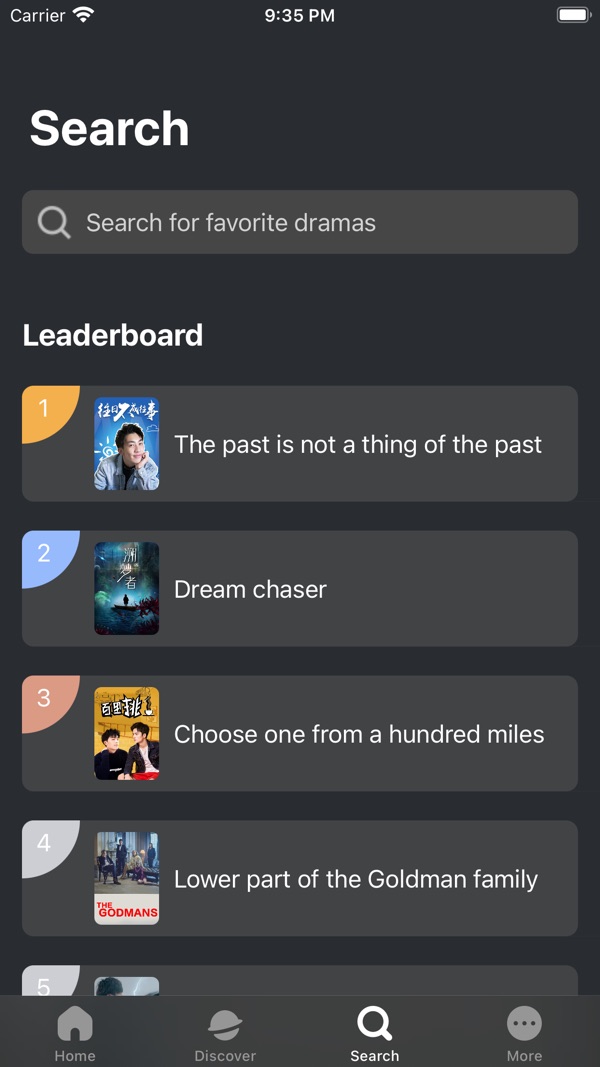Open Lower part of the Goldman family
This screenshot has width=600, height=1067.
point(300,878)
